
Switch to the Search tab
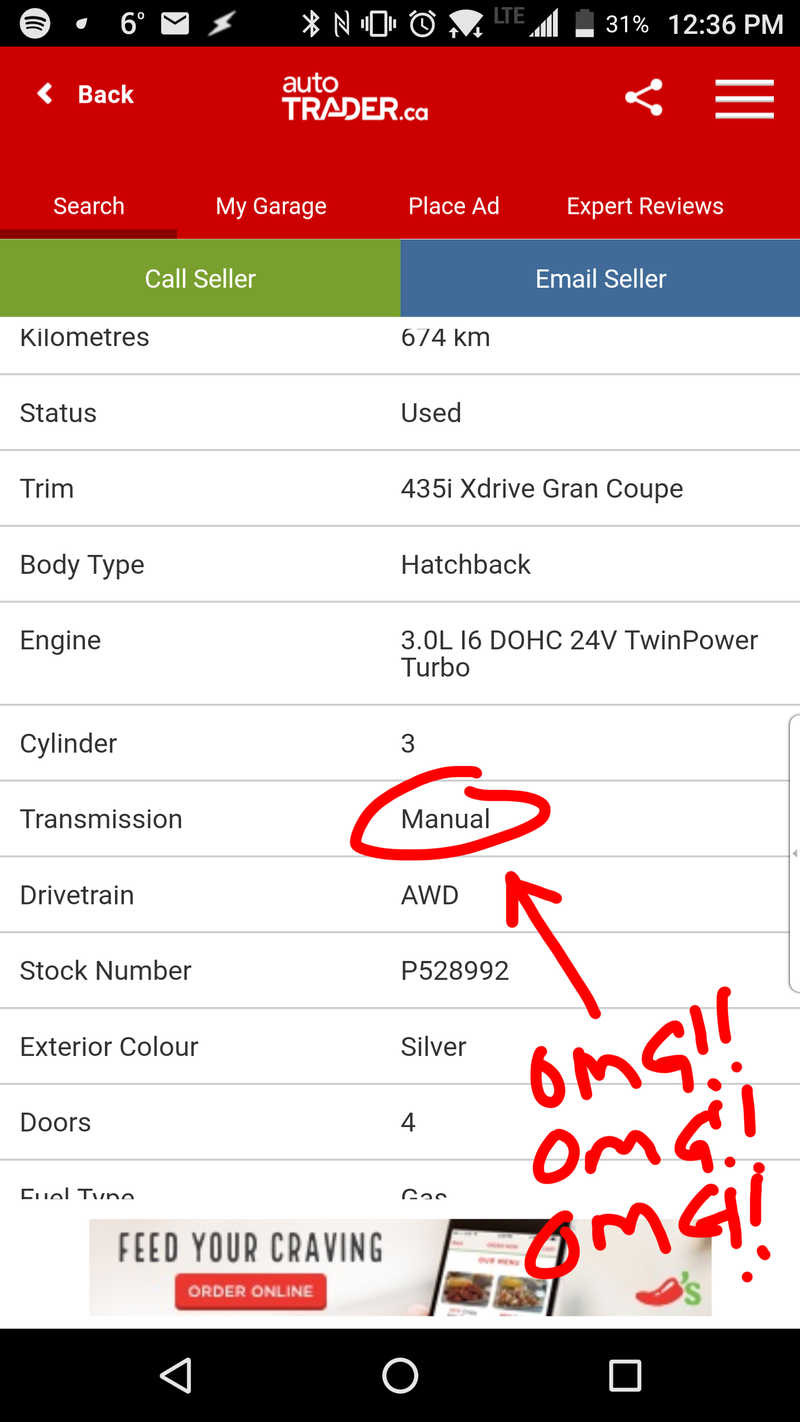coord(89,206)
